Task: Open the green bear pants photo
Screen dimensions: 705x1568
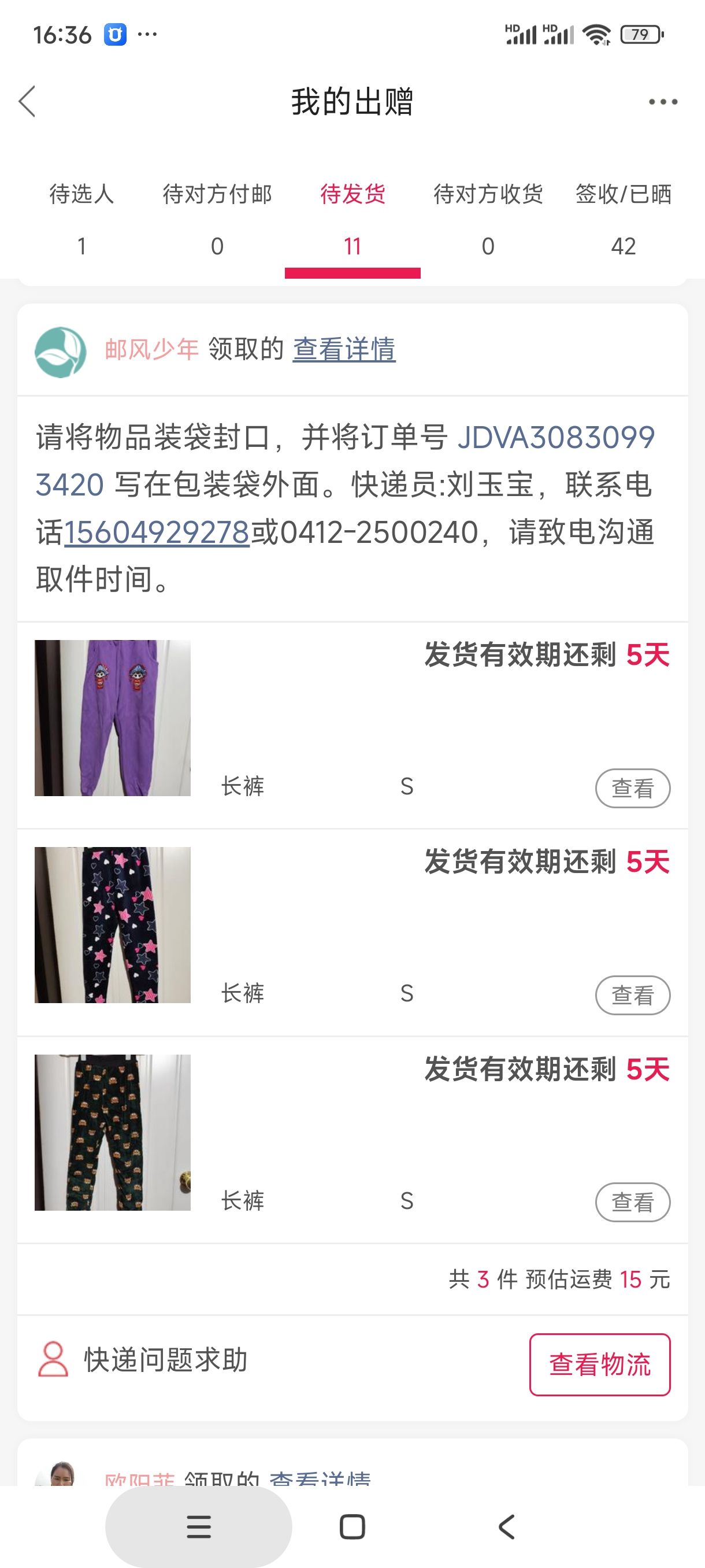Action: pos(113,1132)
